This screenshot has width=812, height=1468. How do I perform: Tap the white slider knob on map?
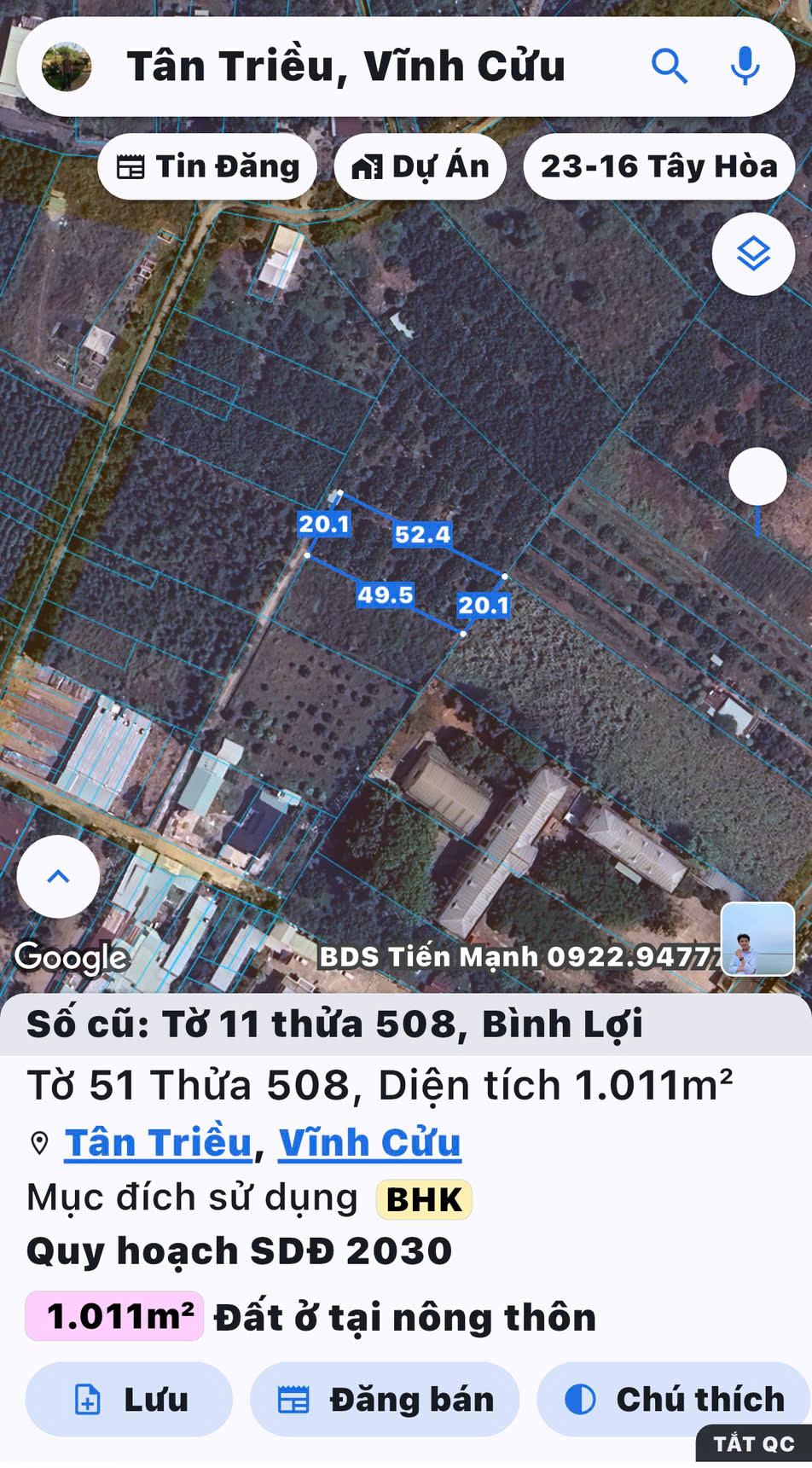pyautogui.click(x=757, y=476)
